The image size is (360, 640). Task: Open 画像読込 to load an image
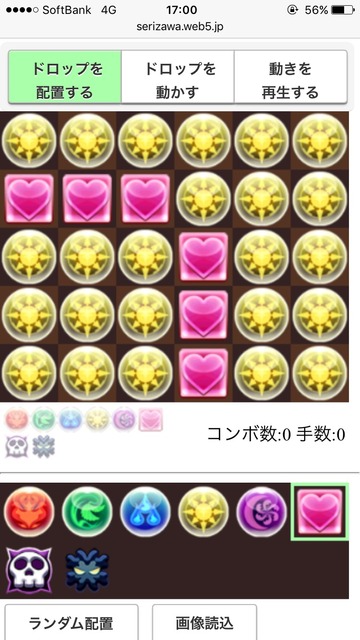204,623
